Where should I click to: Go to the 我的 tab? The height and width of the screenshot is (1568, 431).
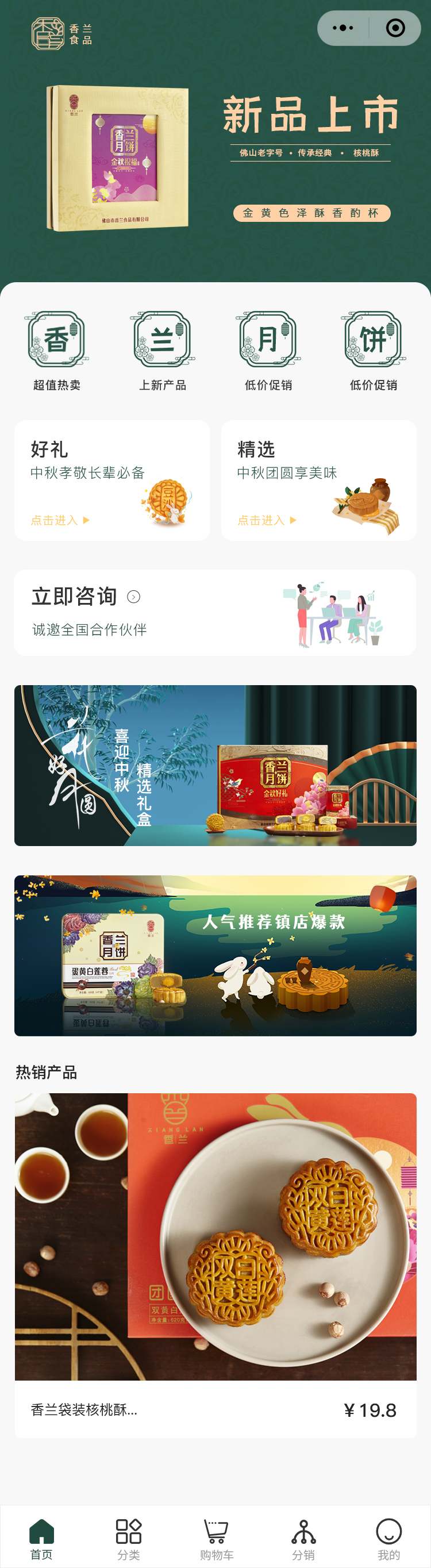[388, 1539]
